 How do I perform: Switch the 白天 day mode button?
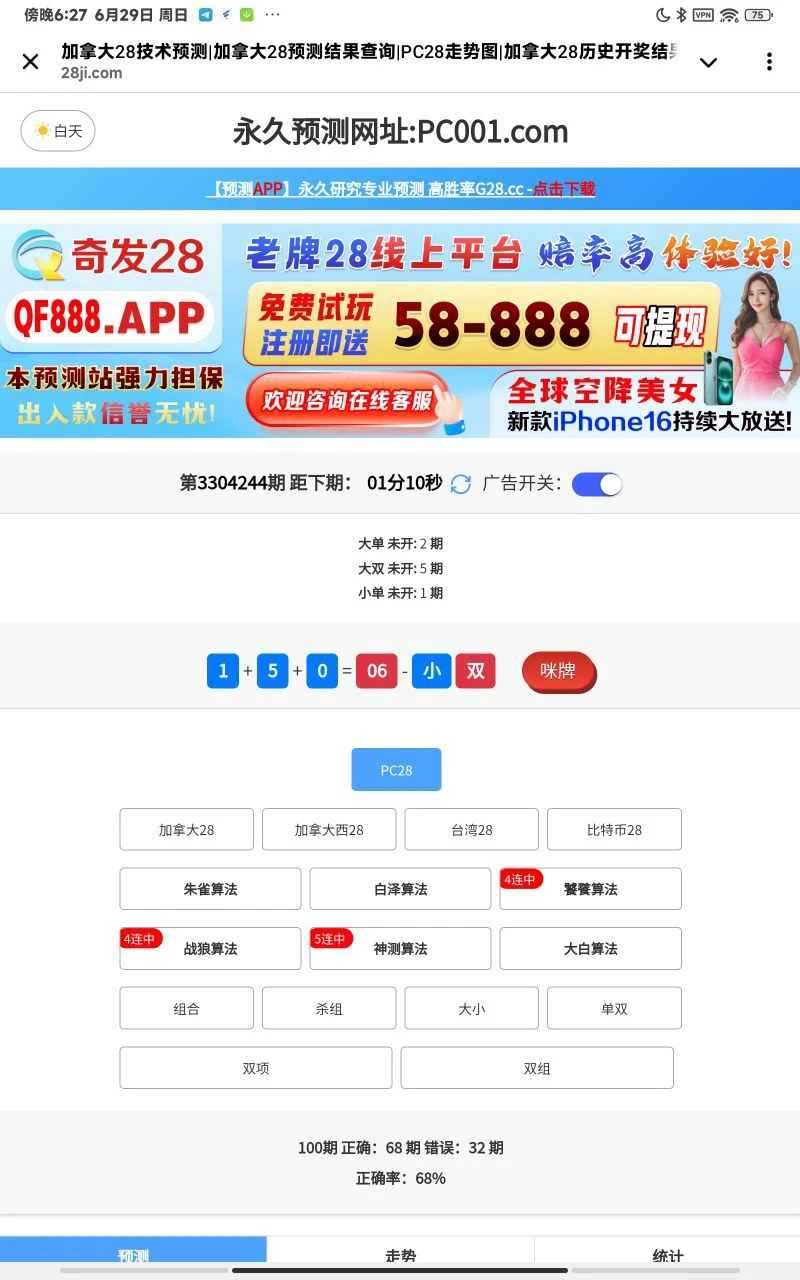58,131
